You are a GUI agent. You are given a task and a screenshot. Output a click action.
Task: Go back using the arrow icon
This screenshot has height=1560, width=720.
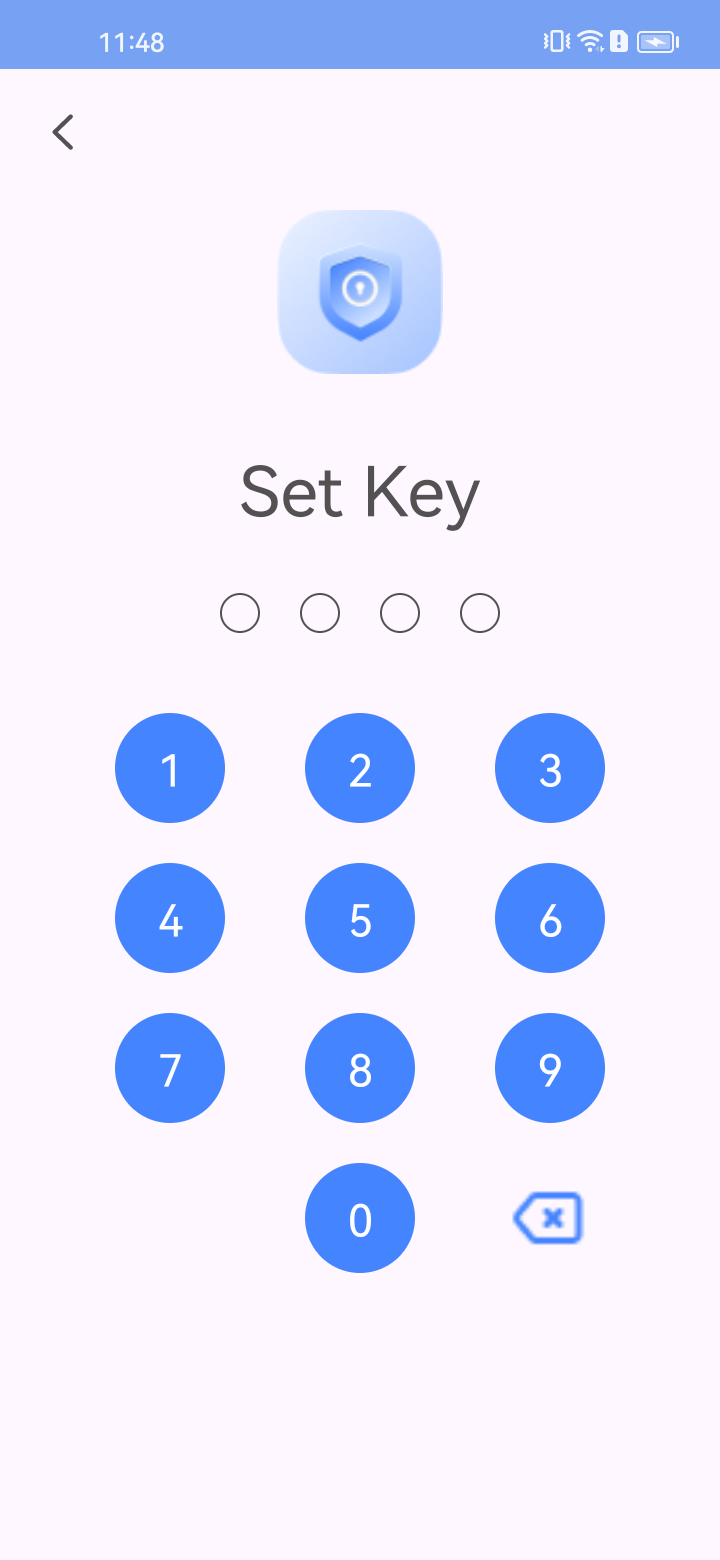pyautogui.click(x=63, y=132)
